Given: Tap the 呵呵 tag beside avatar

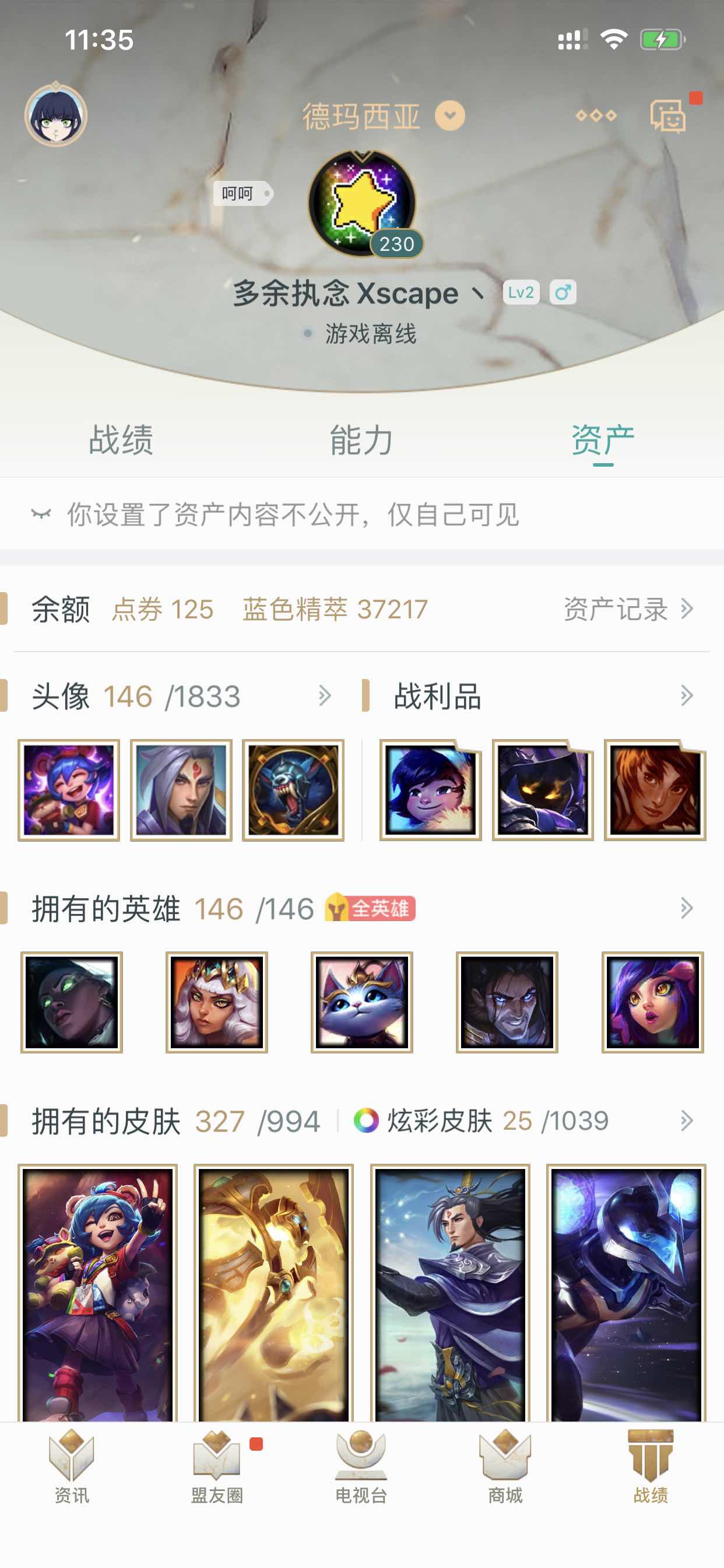Looking at the screenshot, I should coord(242,194).
